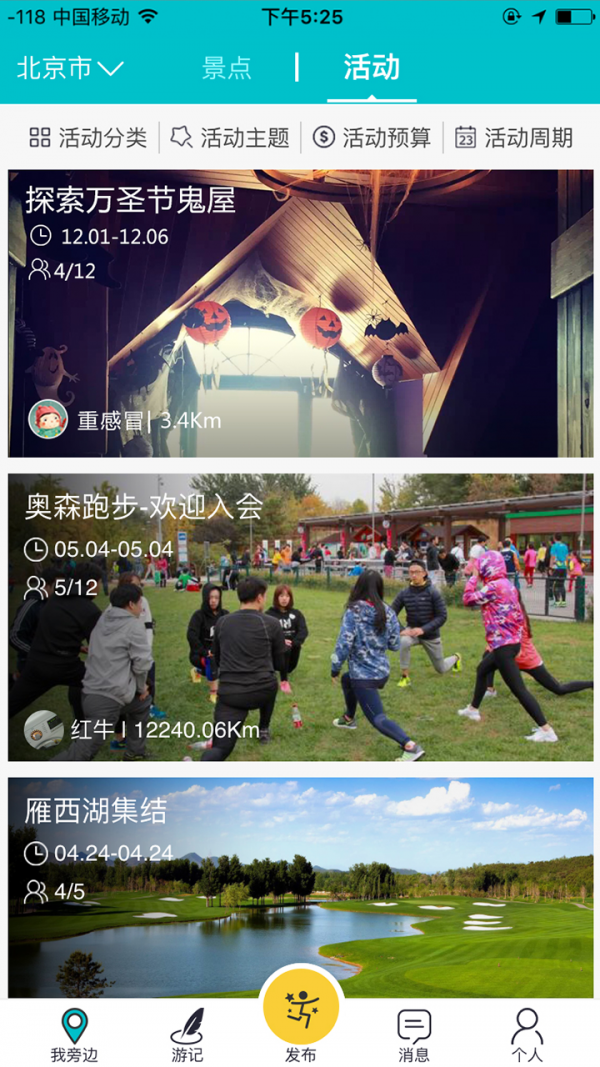Filter by 活动主题
The width and height of the screenshot is (600, 1067).
tap(230, 138)
